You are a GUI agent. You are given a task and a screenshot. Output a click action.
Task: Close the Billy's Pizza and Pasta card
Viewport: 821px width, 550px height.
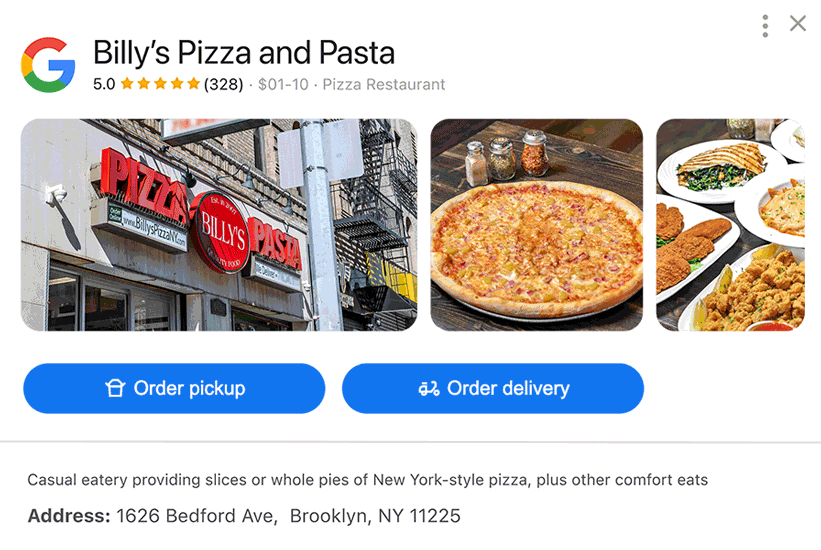797,24
